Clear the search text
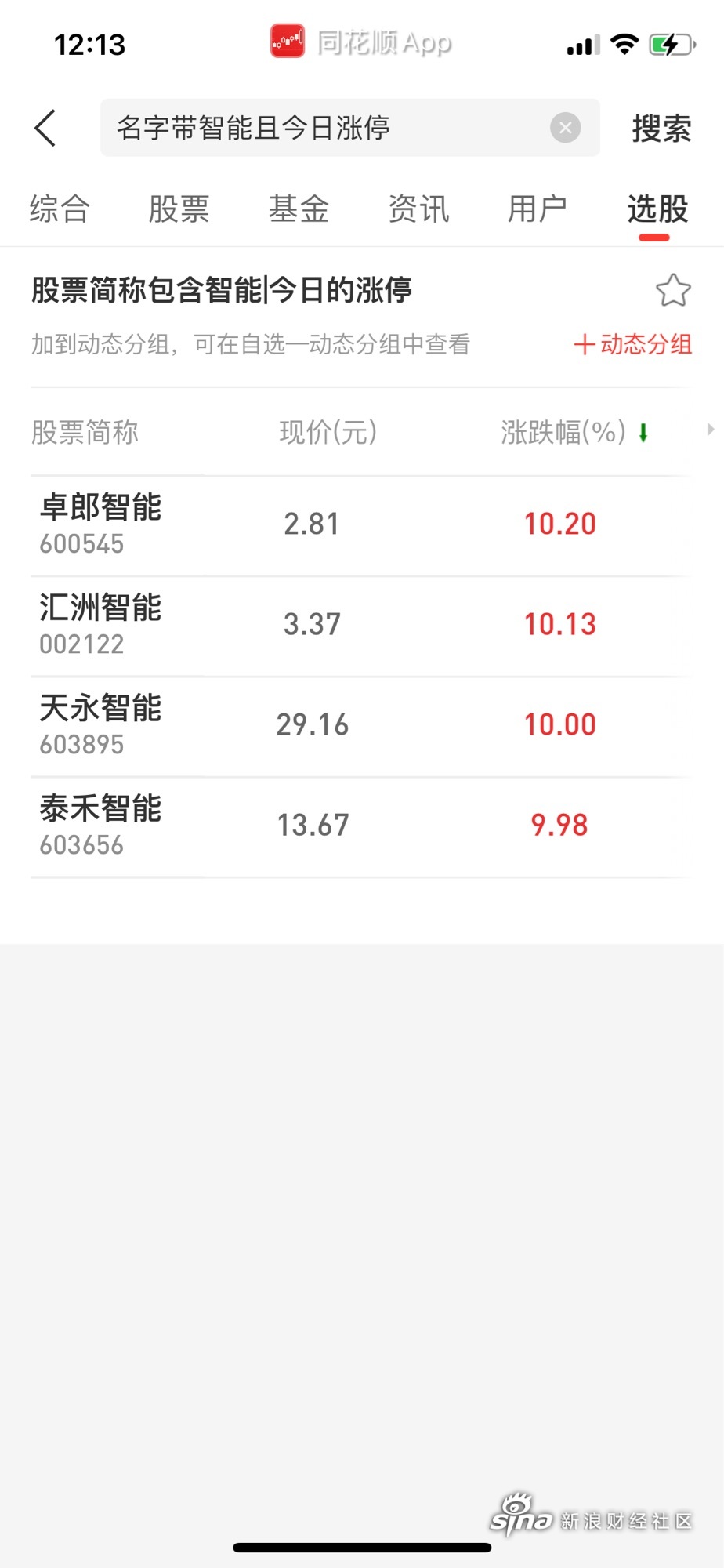 coord(565,128)
